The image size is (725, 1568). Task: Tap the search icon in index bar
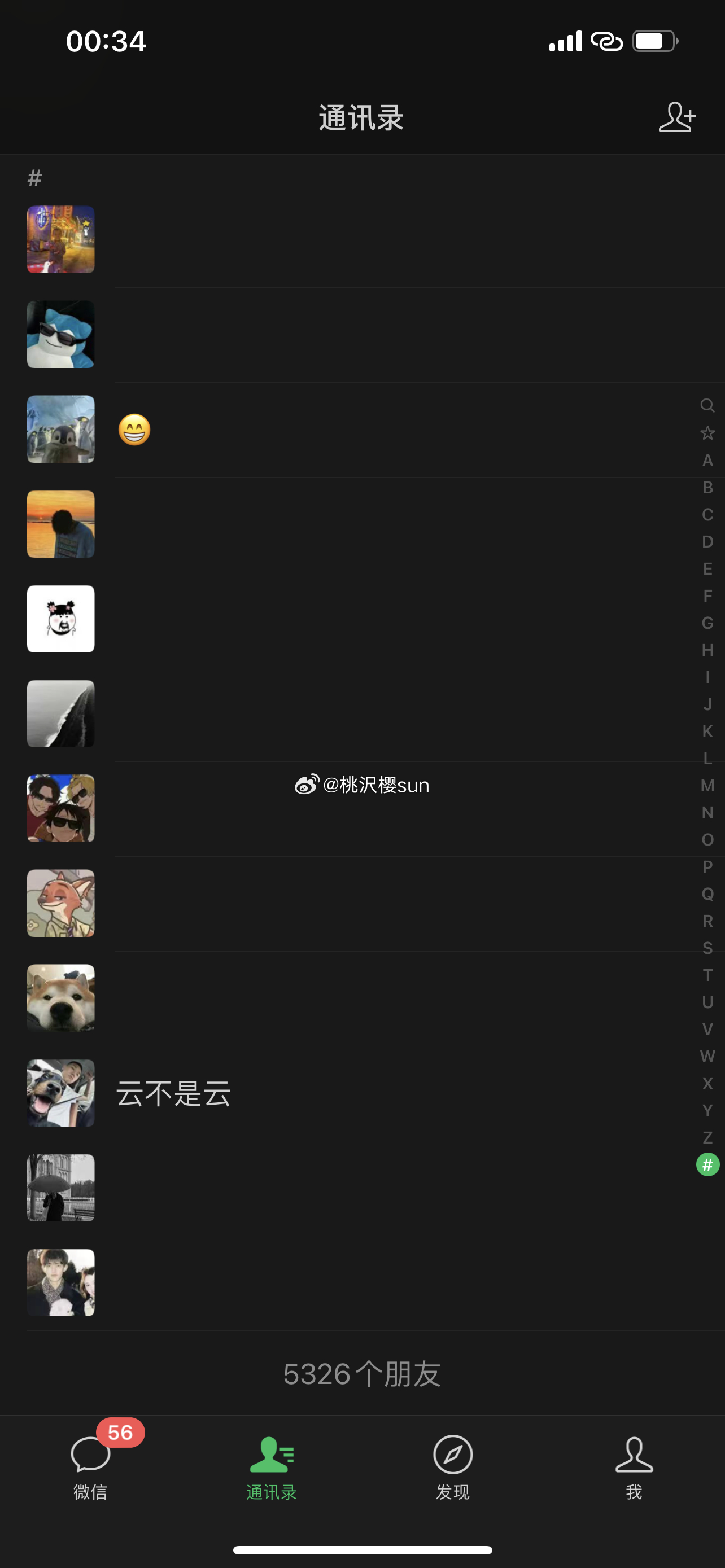tap(707, 405)
